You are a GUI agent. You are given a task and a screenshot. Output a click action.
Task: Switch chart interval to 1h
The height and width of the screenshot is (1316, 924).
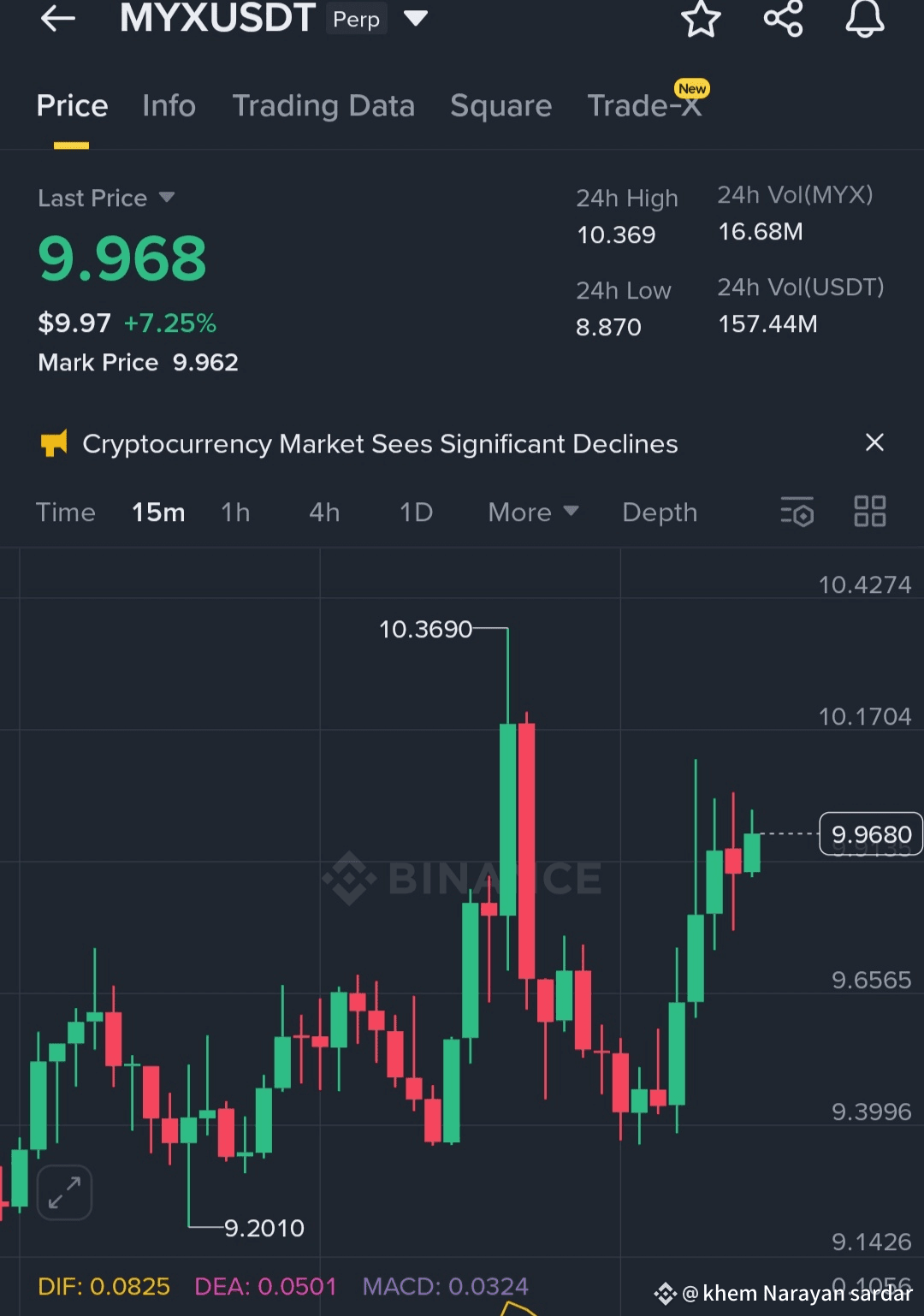(x=235, y=513)
